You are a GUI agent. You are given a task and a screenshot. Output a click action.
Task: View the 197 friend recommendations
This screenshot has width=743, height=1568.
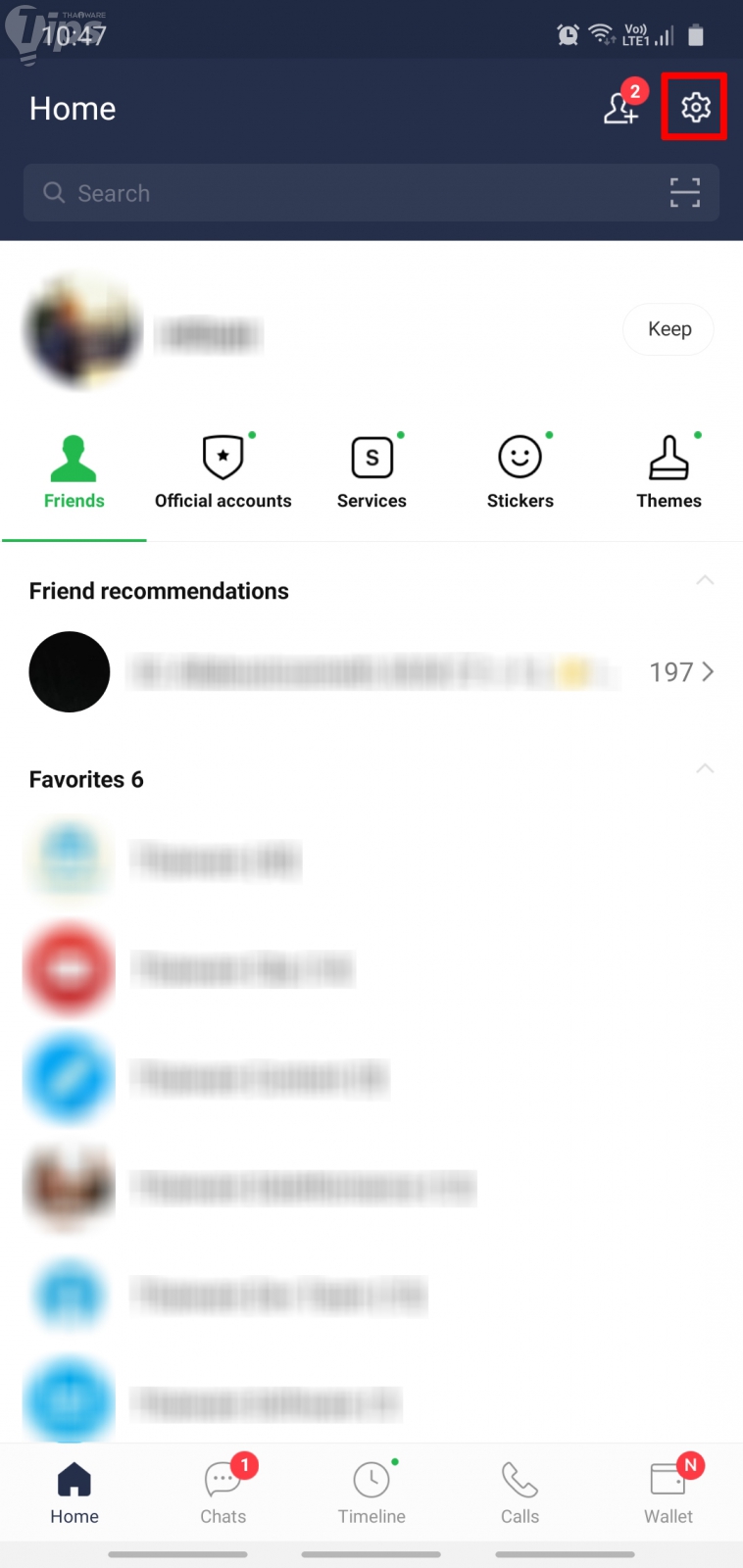pyautogui.click(x=681, y=672)
